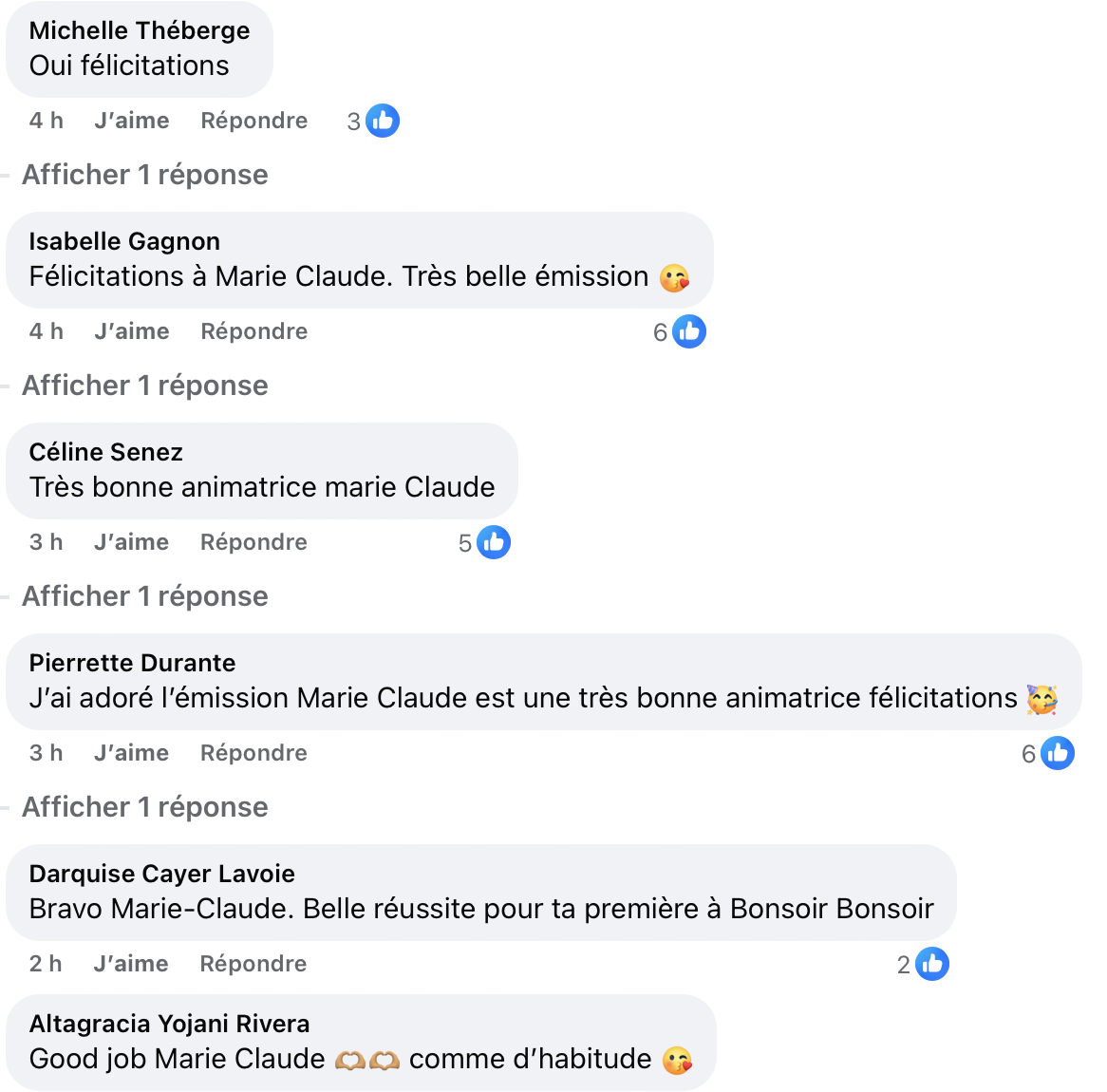
Task: Like Céline Senez's comment
Action: pyautogui.click(x=131, y=542)
